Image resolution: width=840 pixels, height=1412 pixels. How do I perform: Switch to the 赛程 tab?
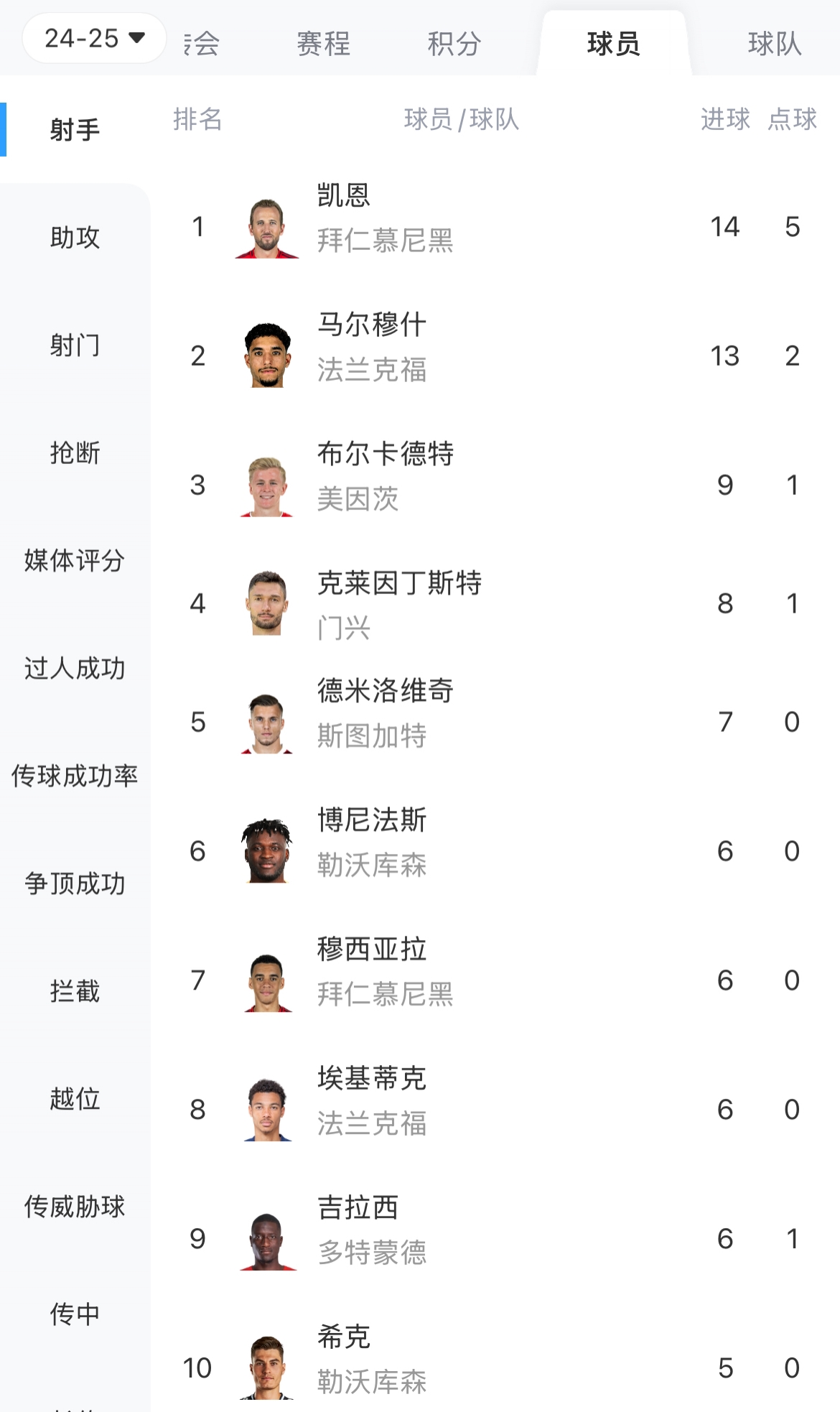[x=323, y=44]
